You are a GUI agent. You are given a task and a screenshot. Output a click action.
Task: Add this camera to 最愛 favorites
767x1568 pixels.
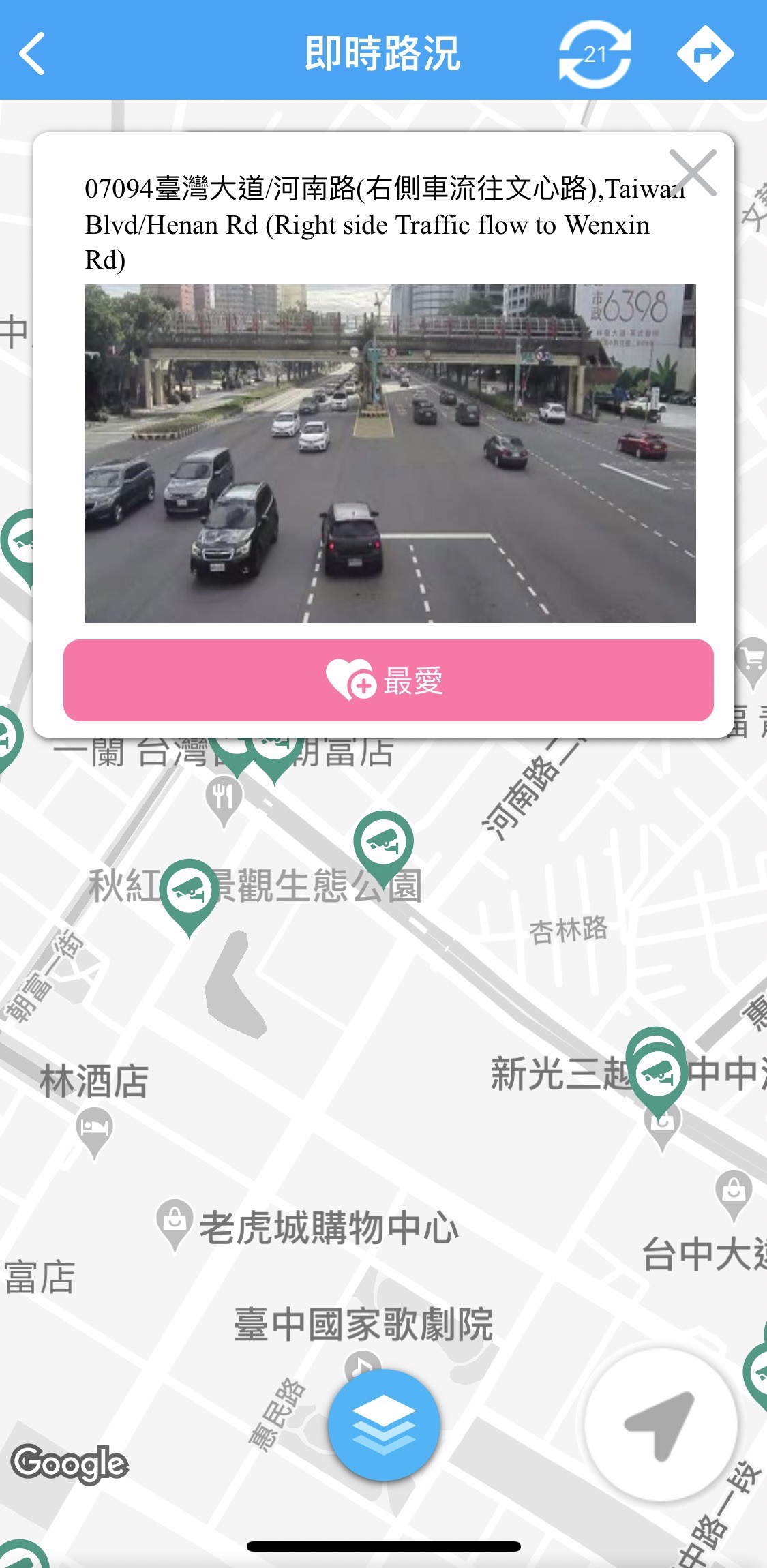[388, 680]
